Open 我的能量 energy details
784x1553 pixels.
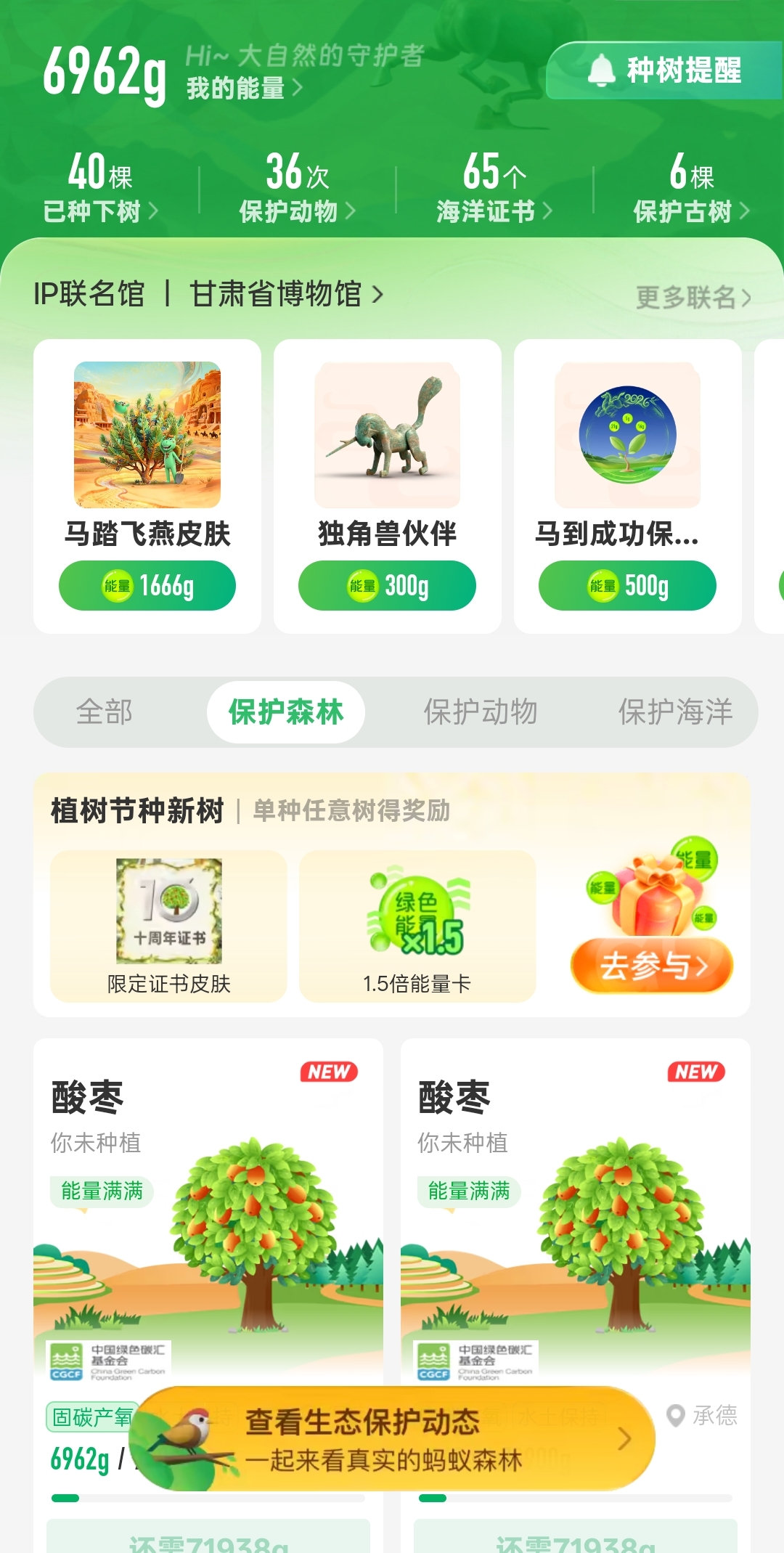244,88
